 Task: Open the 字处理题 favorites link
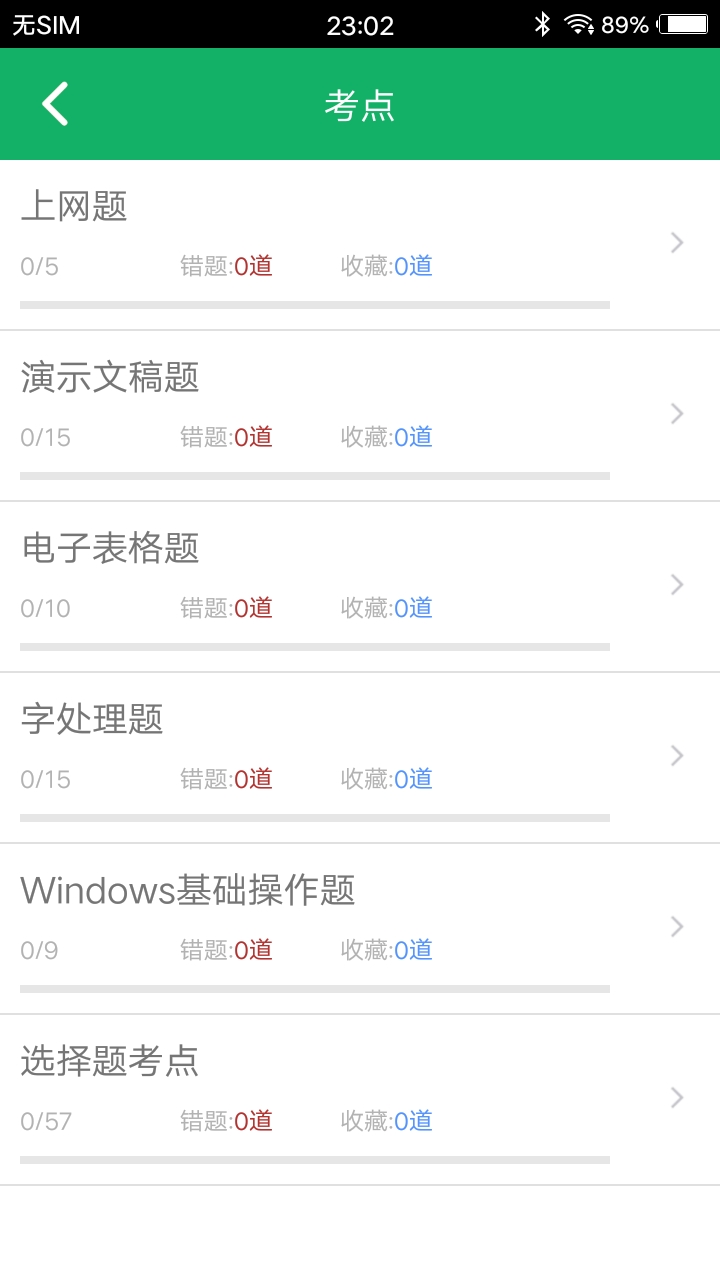[389, 779]
